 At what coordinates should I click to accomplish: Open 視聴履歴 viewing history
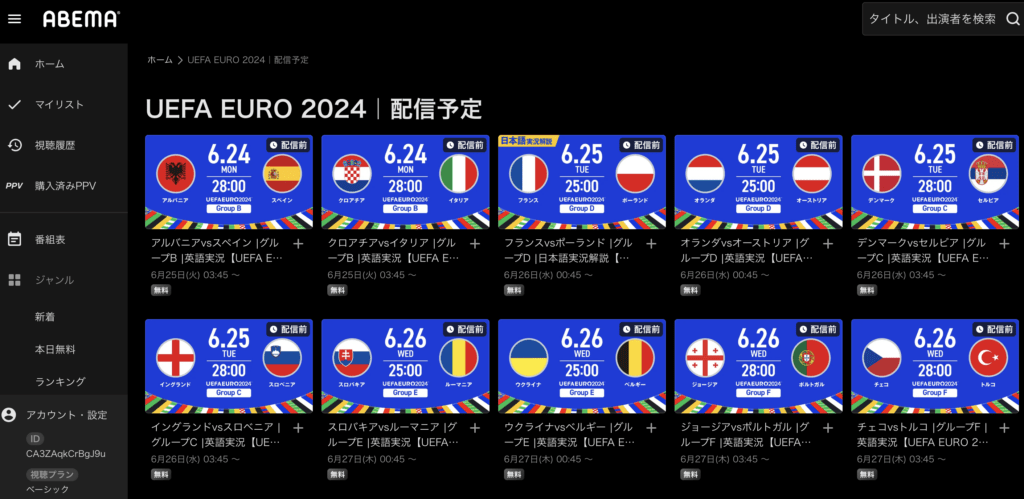[55, 145]
